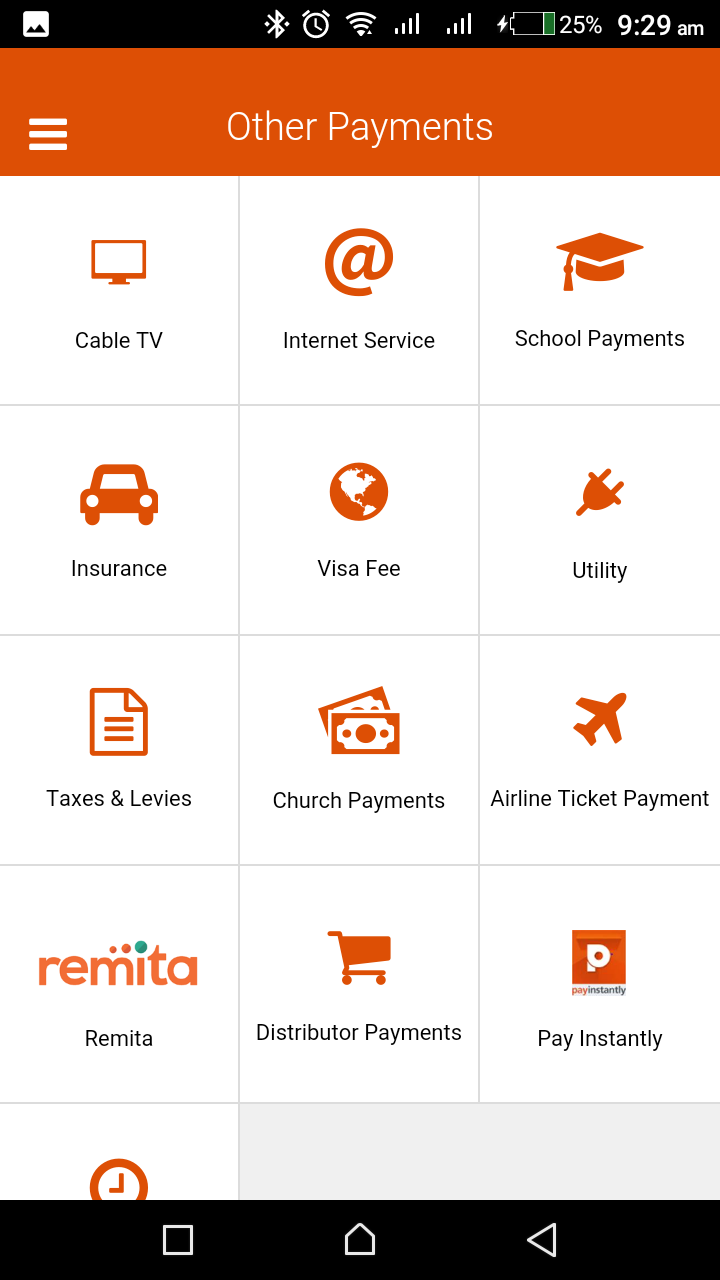Go to School Payments

pos(599,291)
